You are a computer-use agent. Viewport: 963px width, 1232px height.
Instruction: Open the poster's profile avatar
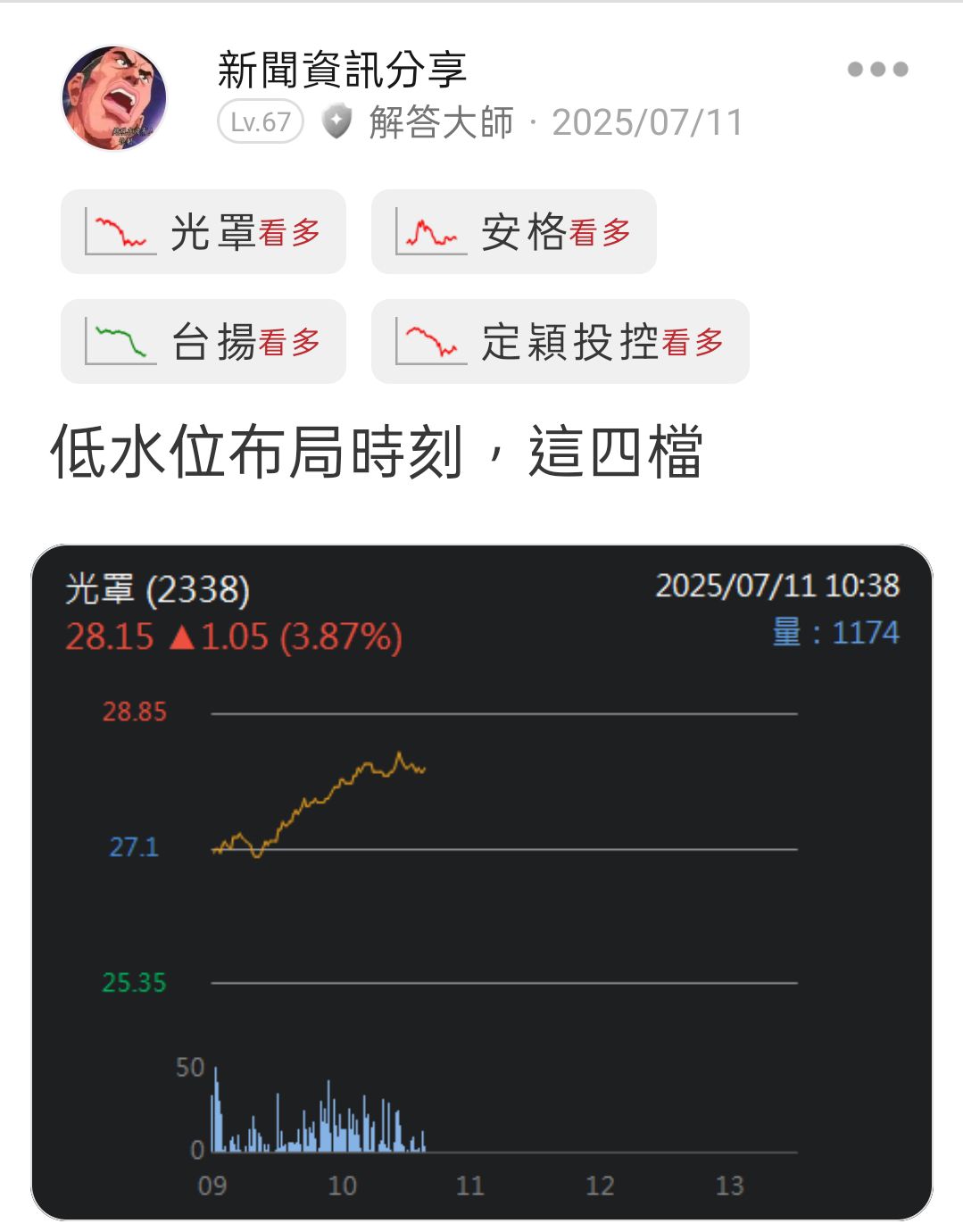tap(114, 98)
